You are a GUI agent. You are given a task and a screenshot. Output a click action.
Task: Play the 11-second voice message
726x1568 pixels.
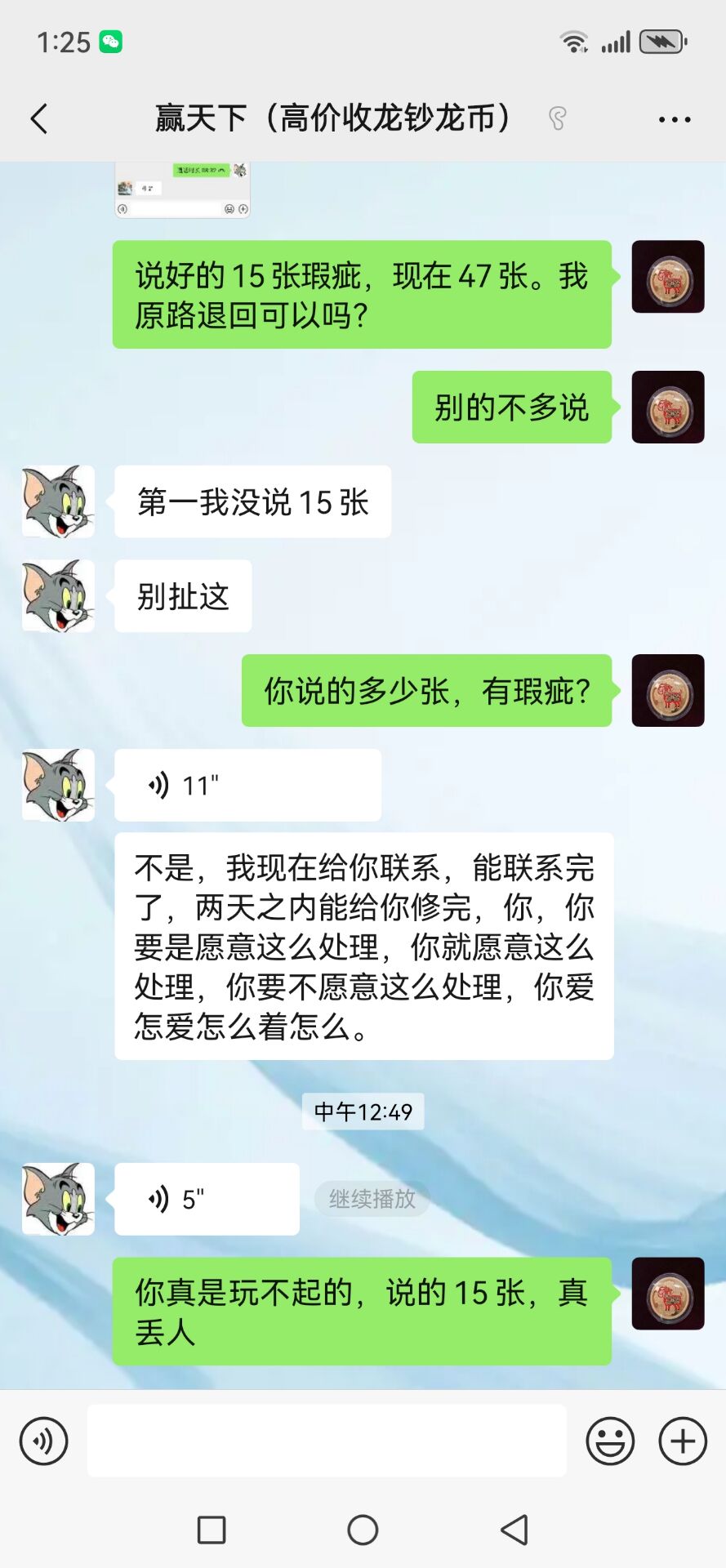(x=247, y=785)
